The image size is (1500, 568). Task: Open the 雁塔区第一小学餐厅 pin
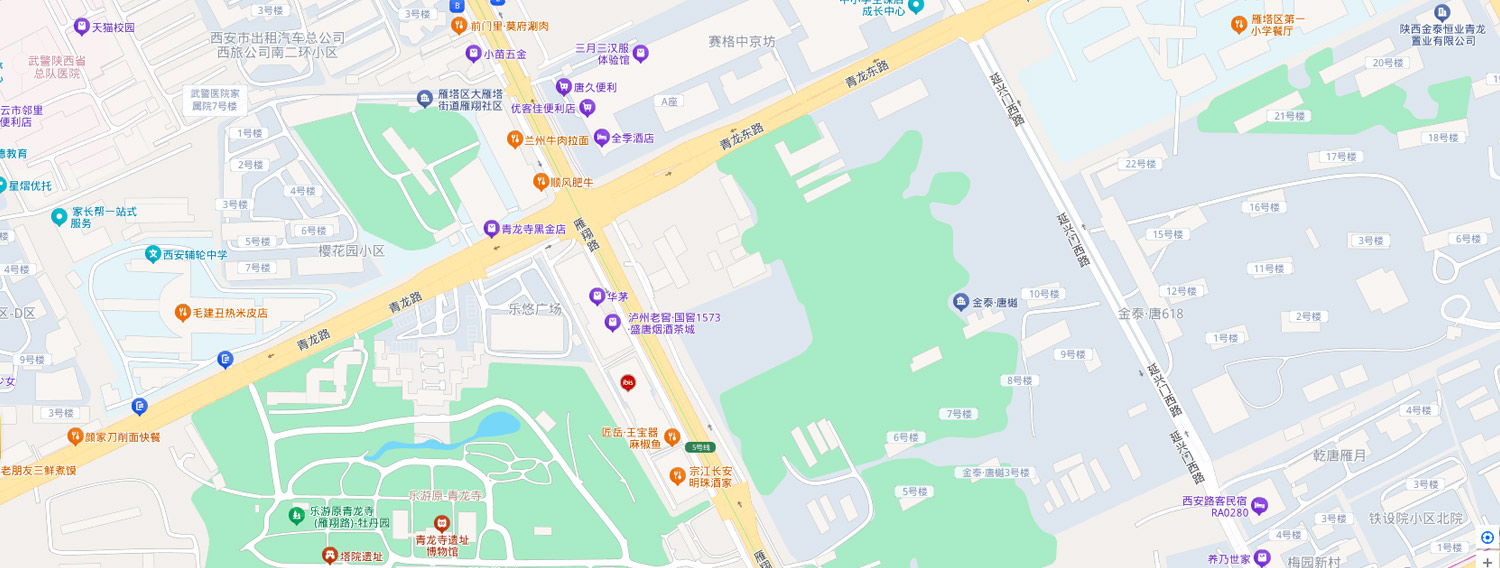pos(1239,24)
